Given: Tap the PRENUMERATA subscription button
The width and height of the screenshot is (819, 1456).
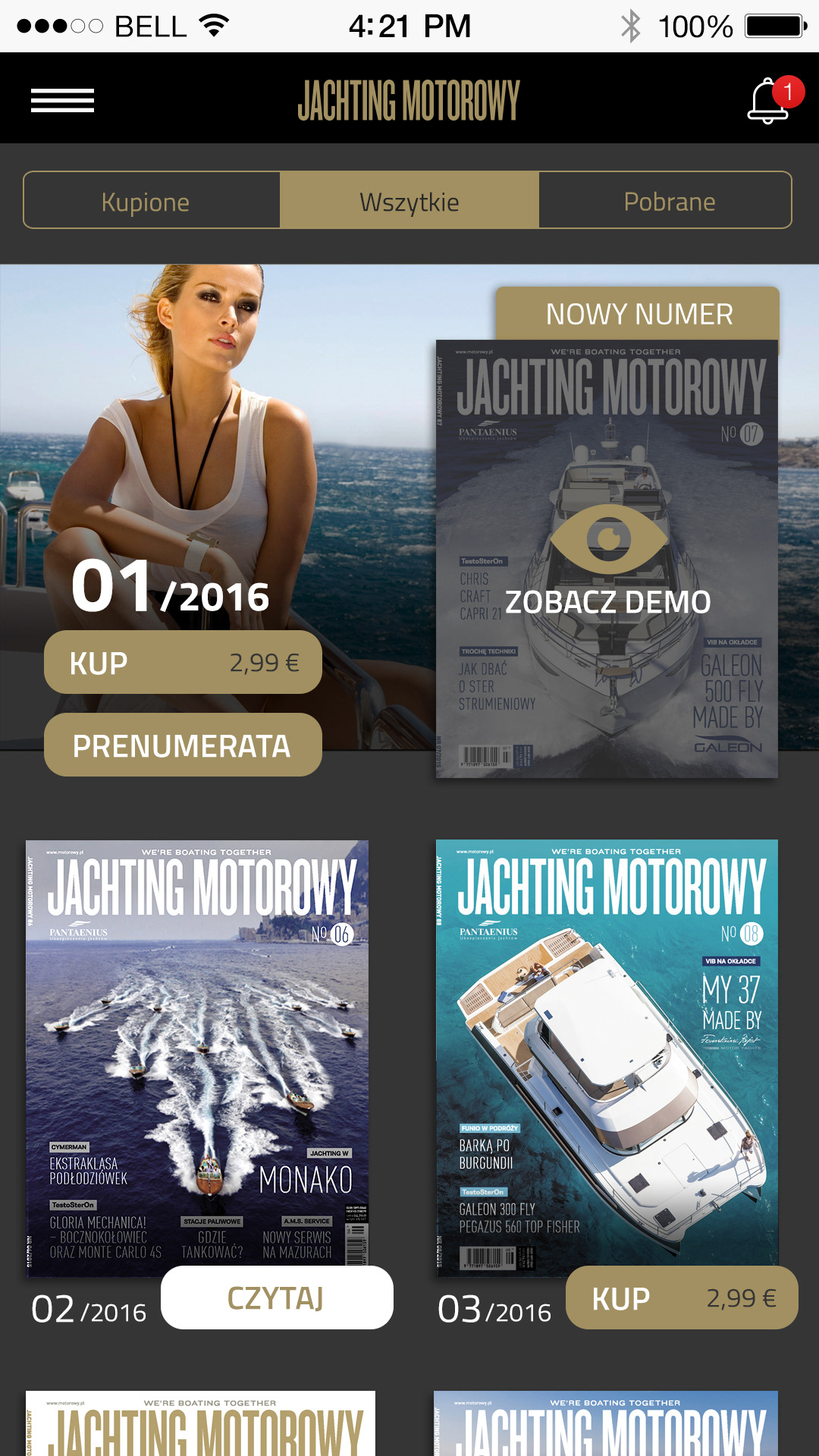Looking at the screenshot, I should tap(183, 745).
